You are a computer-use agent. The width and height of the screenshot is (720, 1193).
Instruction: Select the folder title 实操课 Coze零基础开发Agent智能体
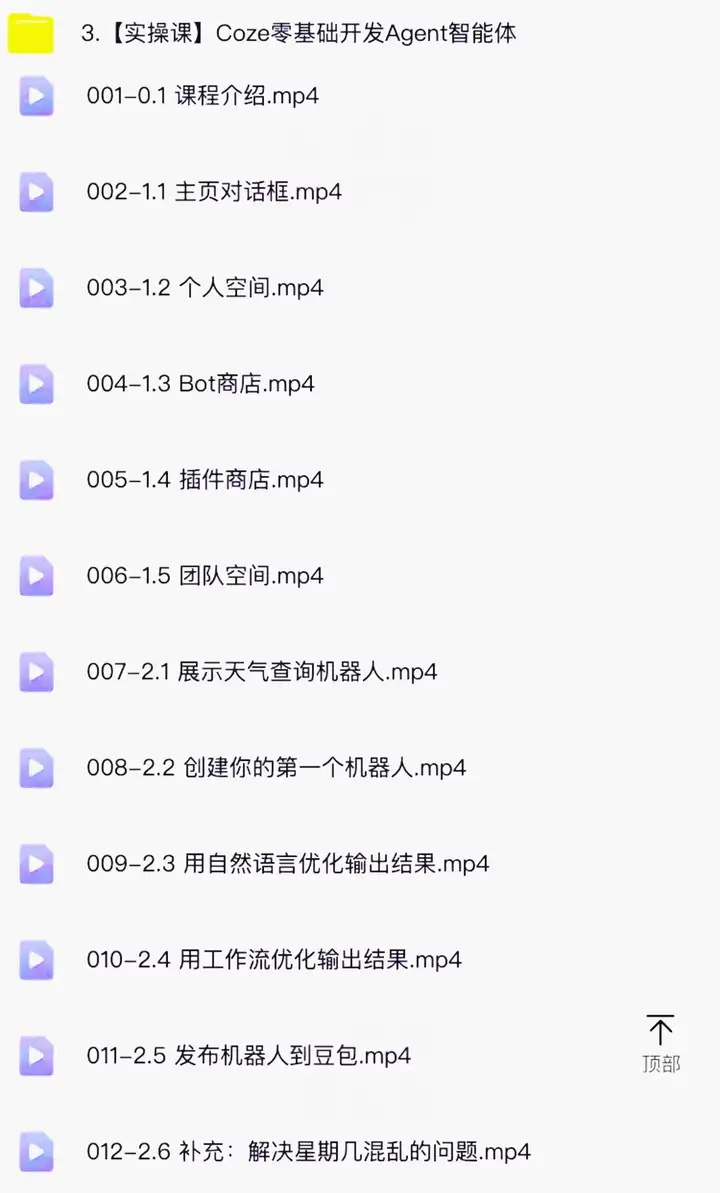(x=300, y=33)
